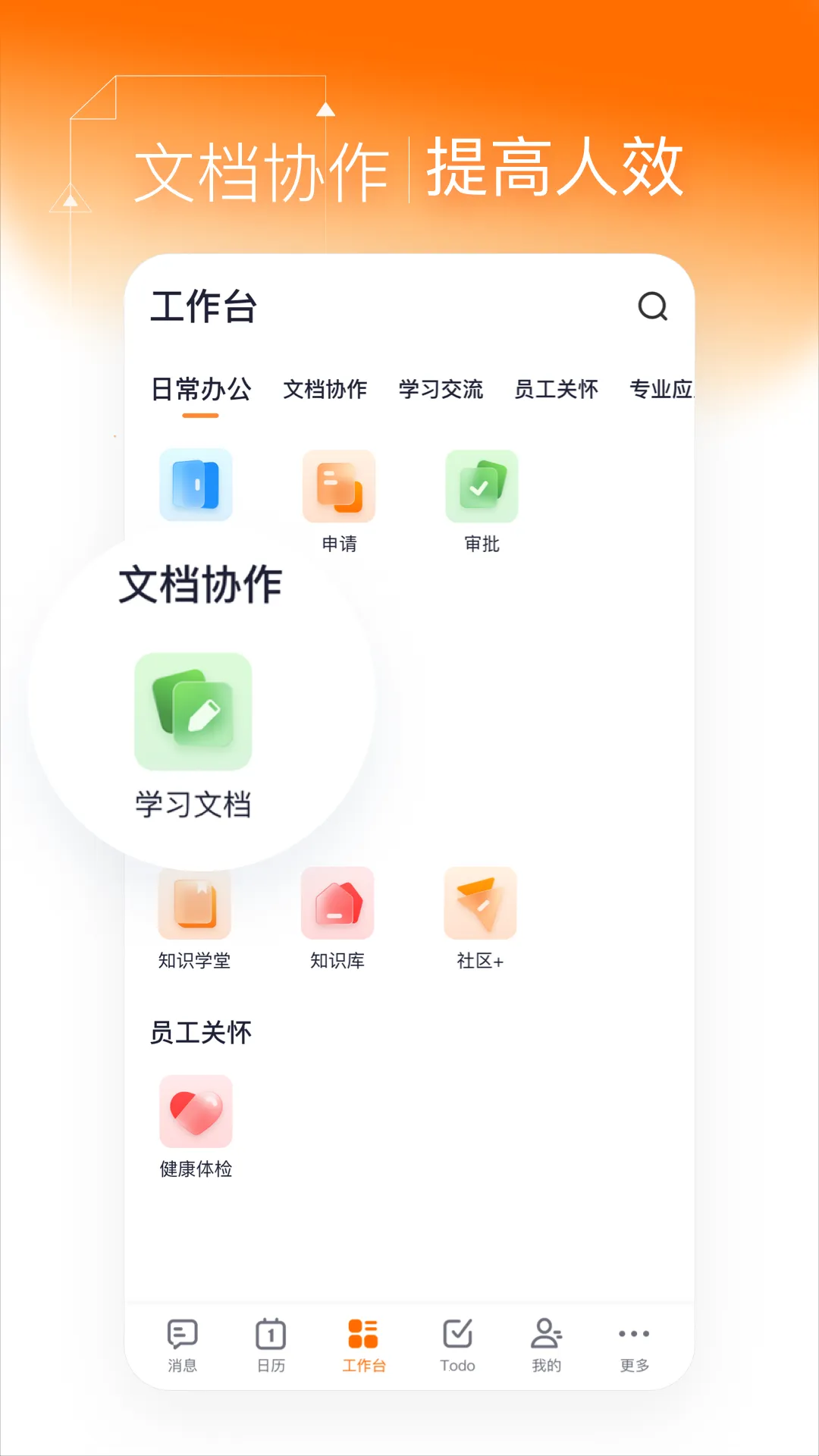Open the blue unlabeled app under 日常办公
Image resolution: width=819 pixels, height=1456 pixels.
click(x=196, y=485)
